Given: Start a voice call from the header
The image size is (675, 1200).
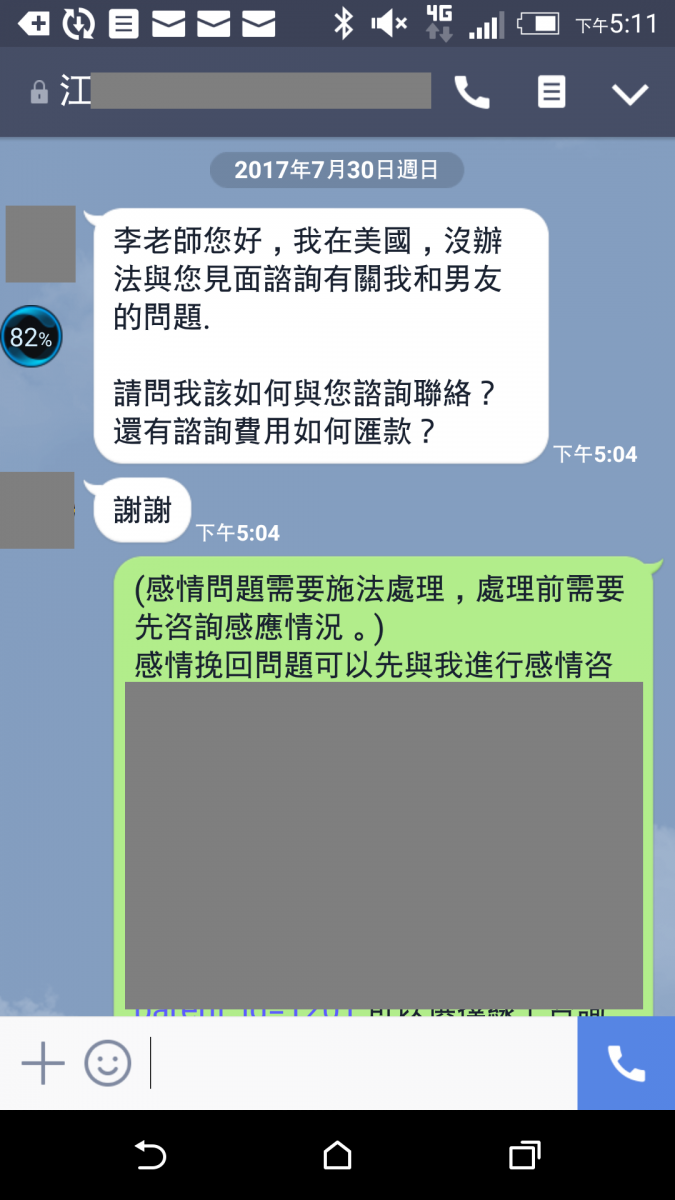Looking at the screenshot, I should (x=472, y=93).
